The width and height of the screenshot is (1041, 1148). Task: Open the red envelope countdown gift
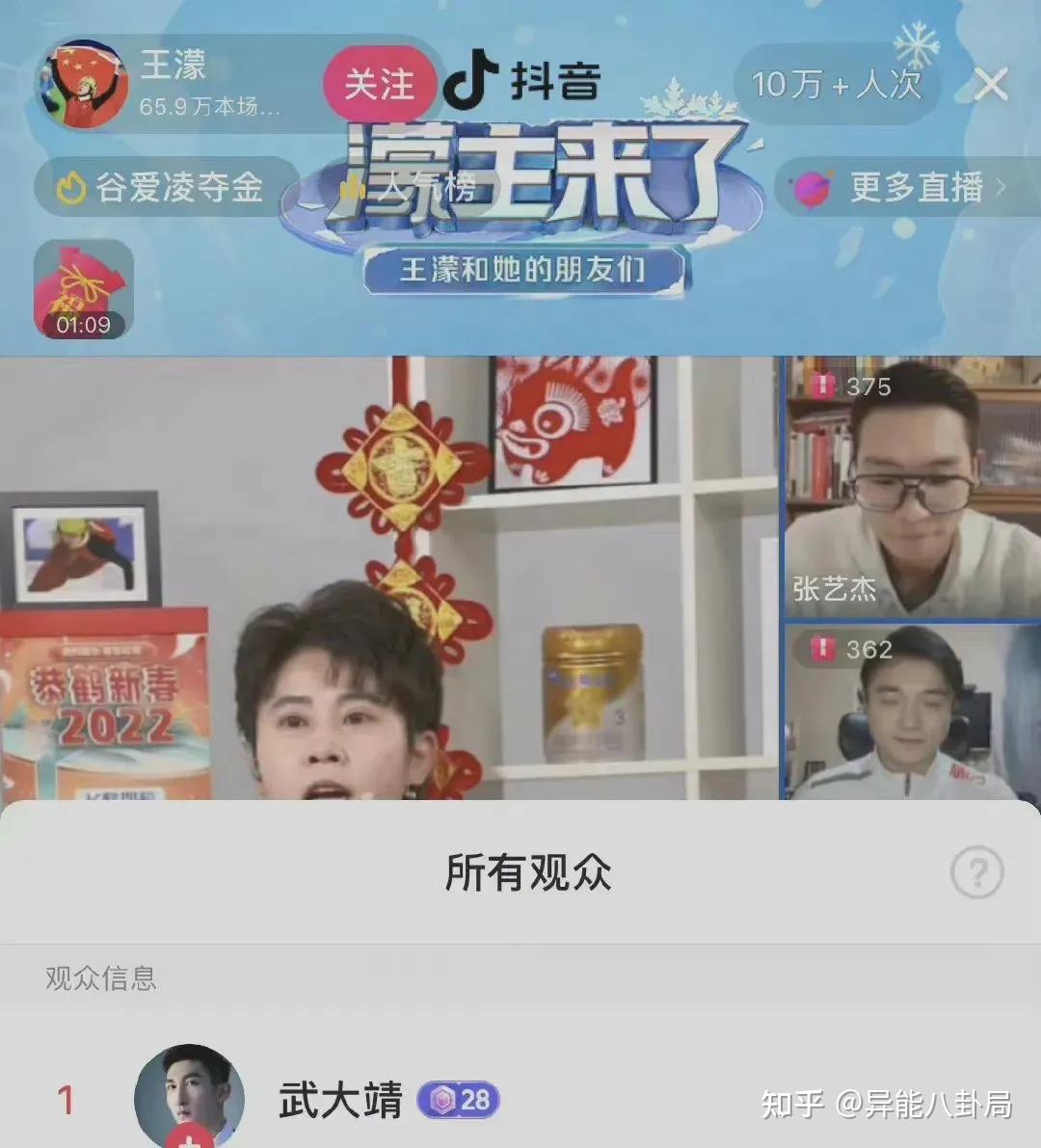(x=83, y=289)
